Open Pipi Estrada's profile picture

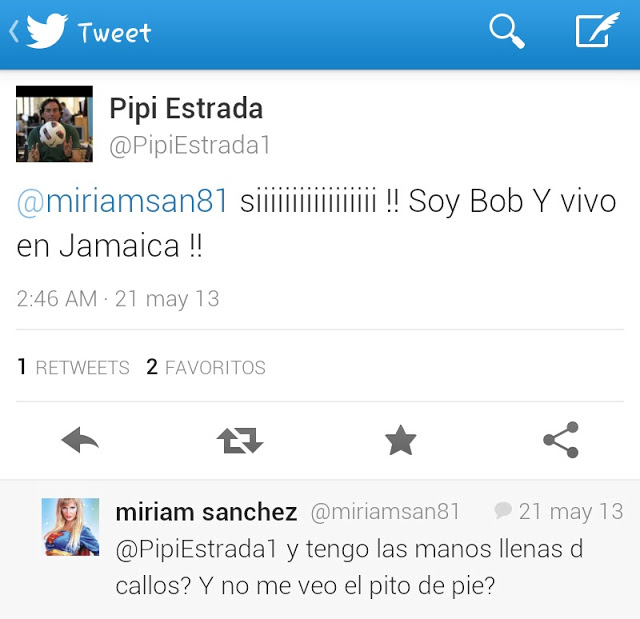(54, 124)
